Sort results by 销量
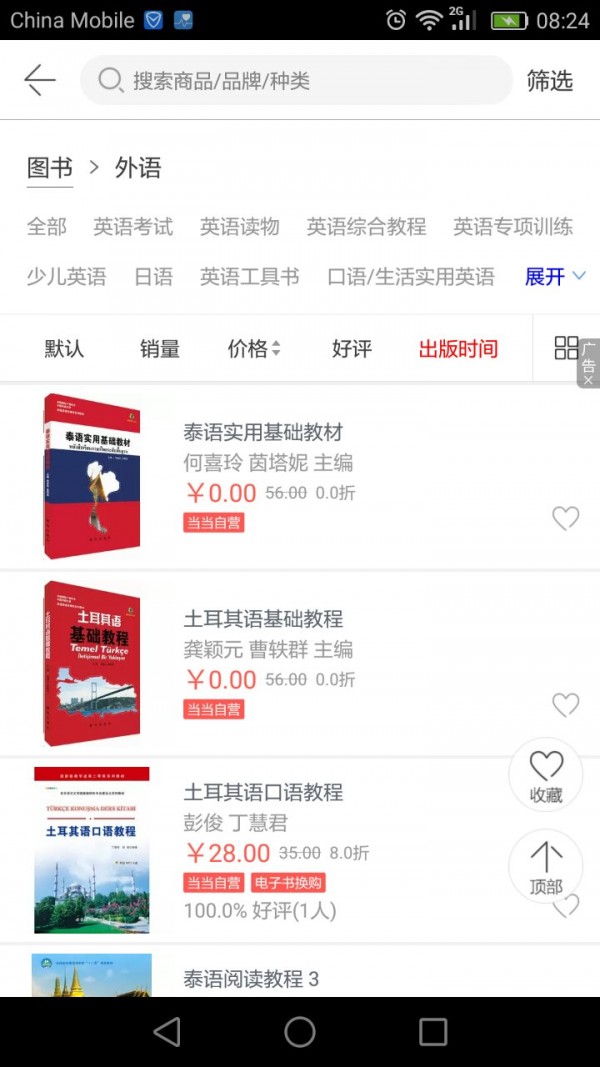The image size is (600, 1067). (160, 349)
